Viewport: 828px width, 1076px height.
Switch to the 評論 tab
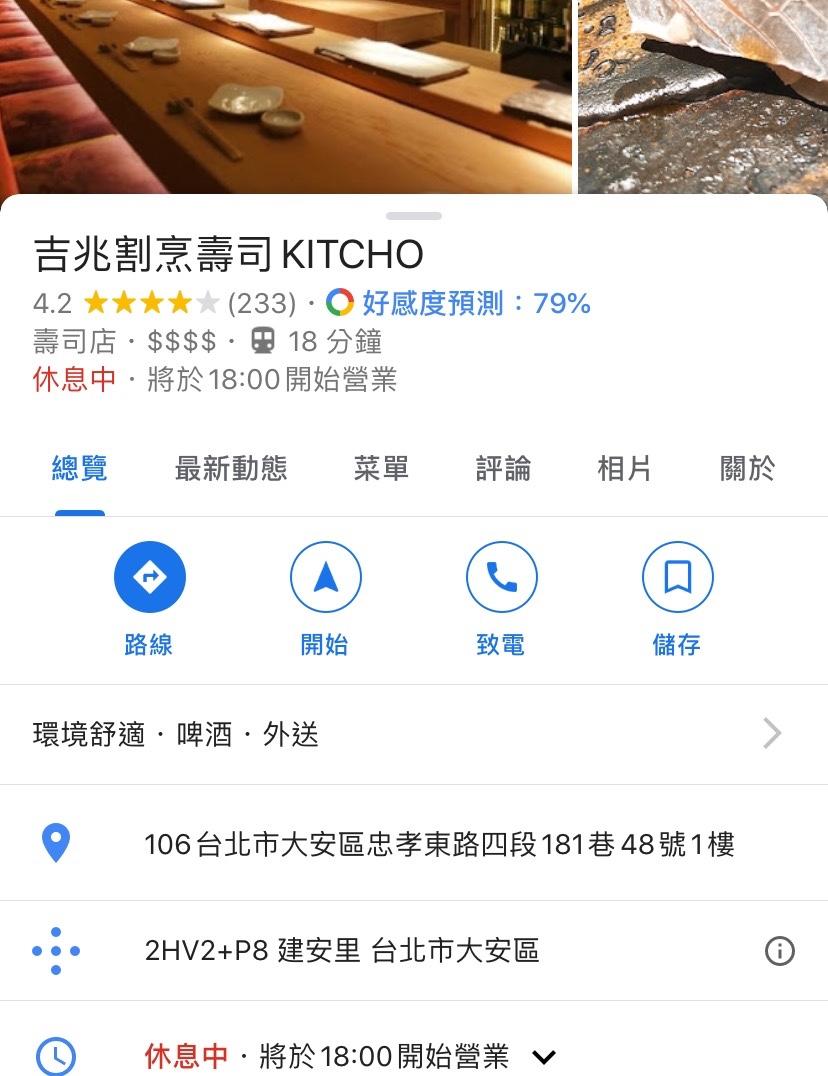point(503,468)
